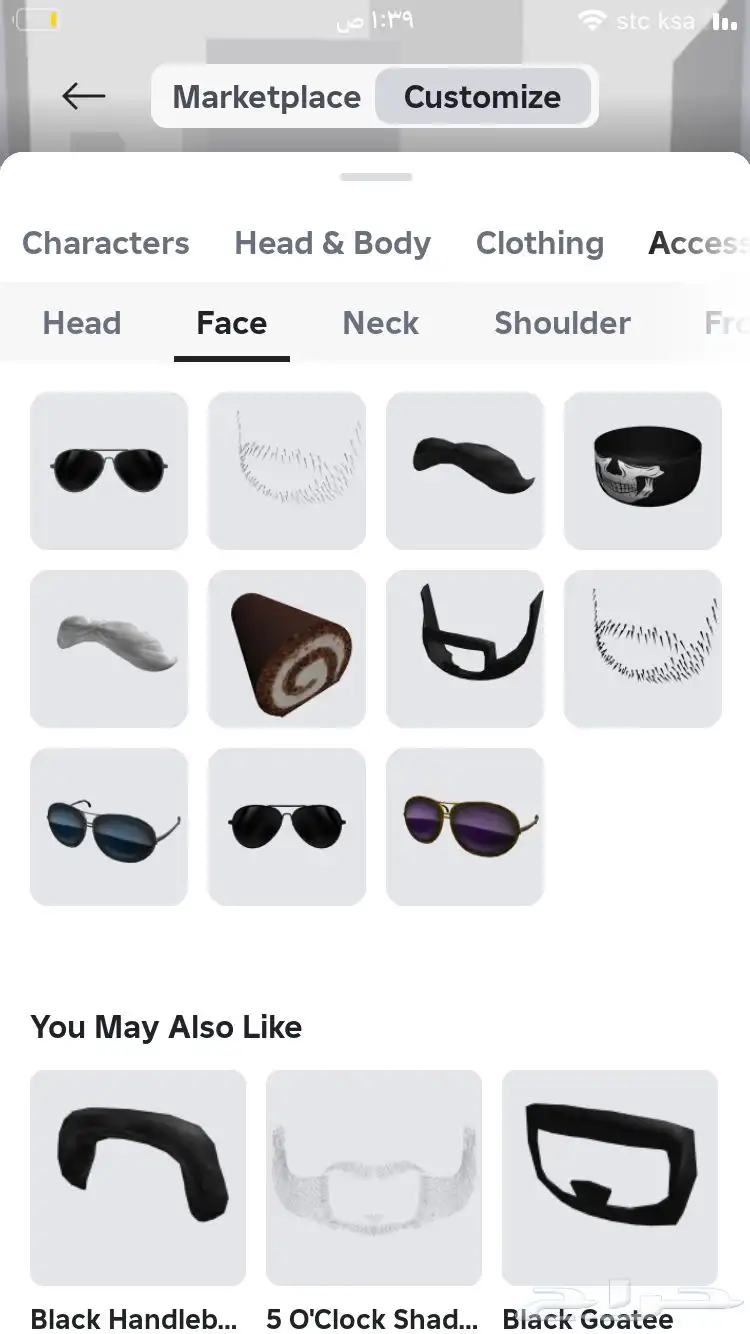
Task: Equip the skull bandana face mask
Action: tap(643, 470)
